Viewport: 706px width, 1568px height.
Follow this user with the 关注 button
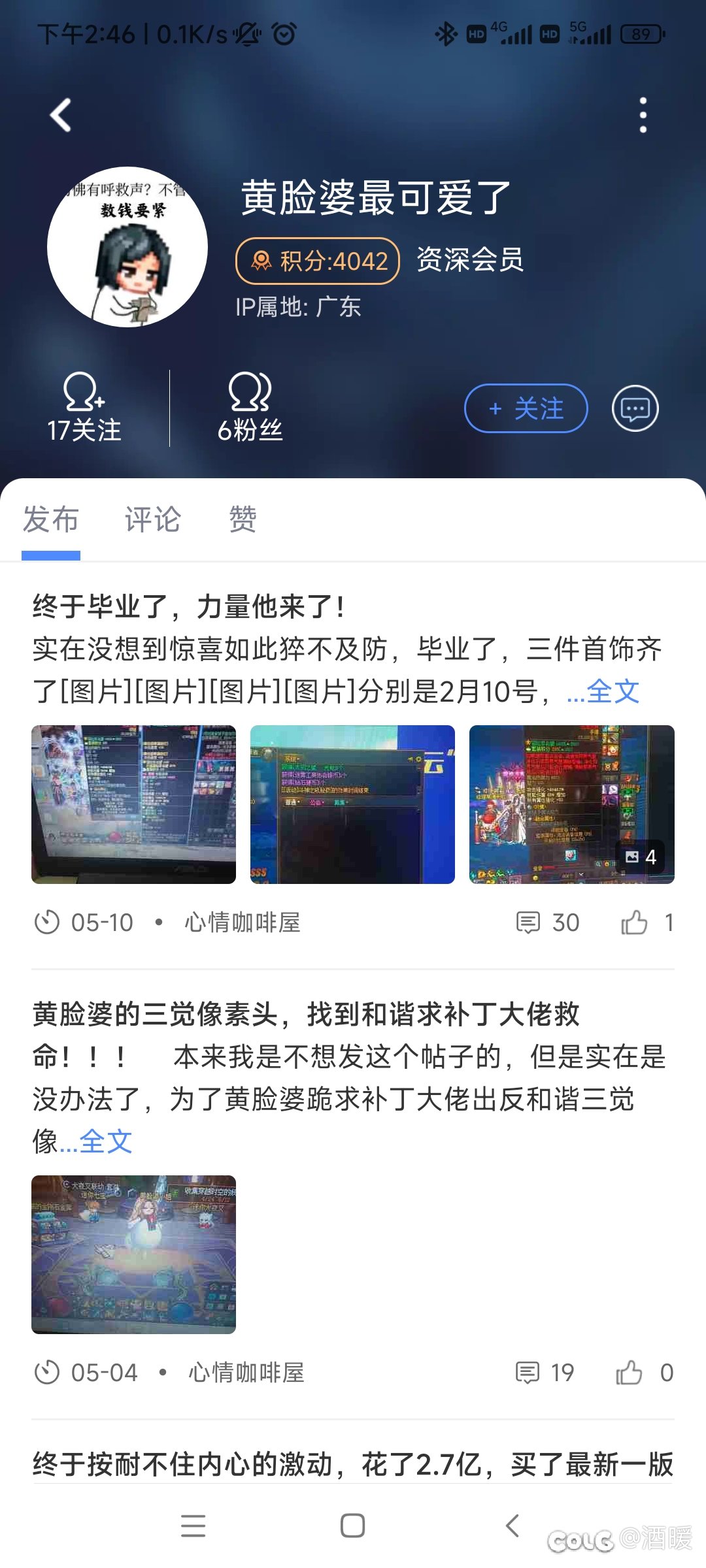click(x=526, y=408)
